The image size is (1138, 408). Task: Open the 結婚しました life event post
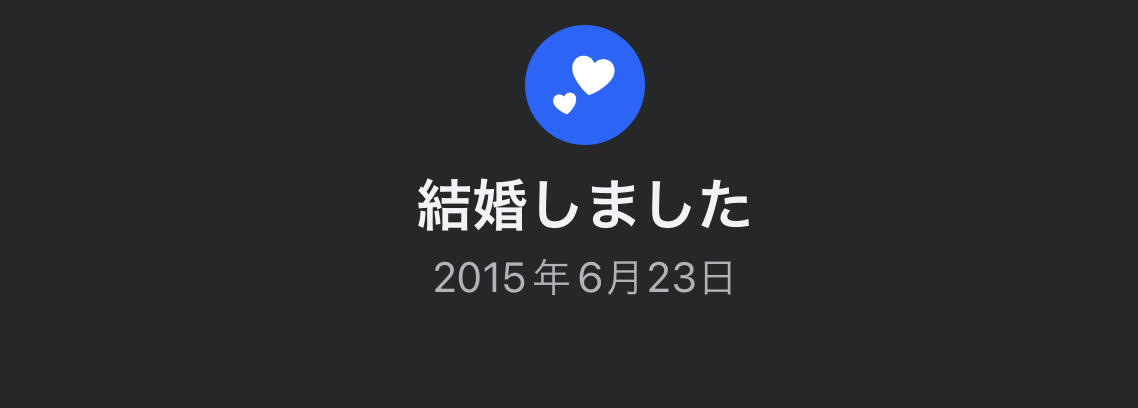point(584,207)
